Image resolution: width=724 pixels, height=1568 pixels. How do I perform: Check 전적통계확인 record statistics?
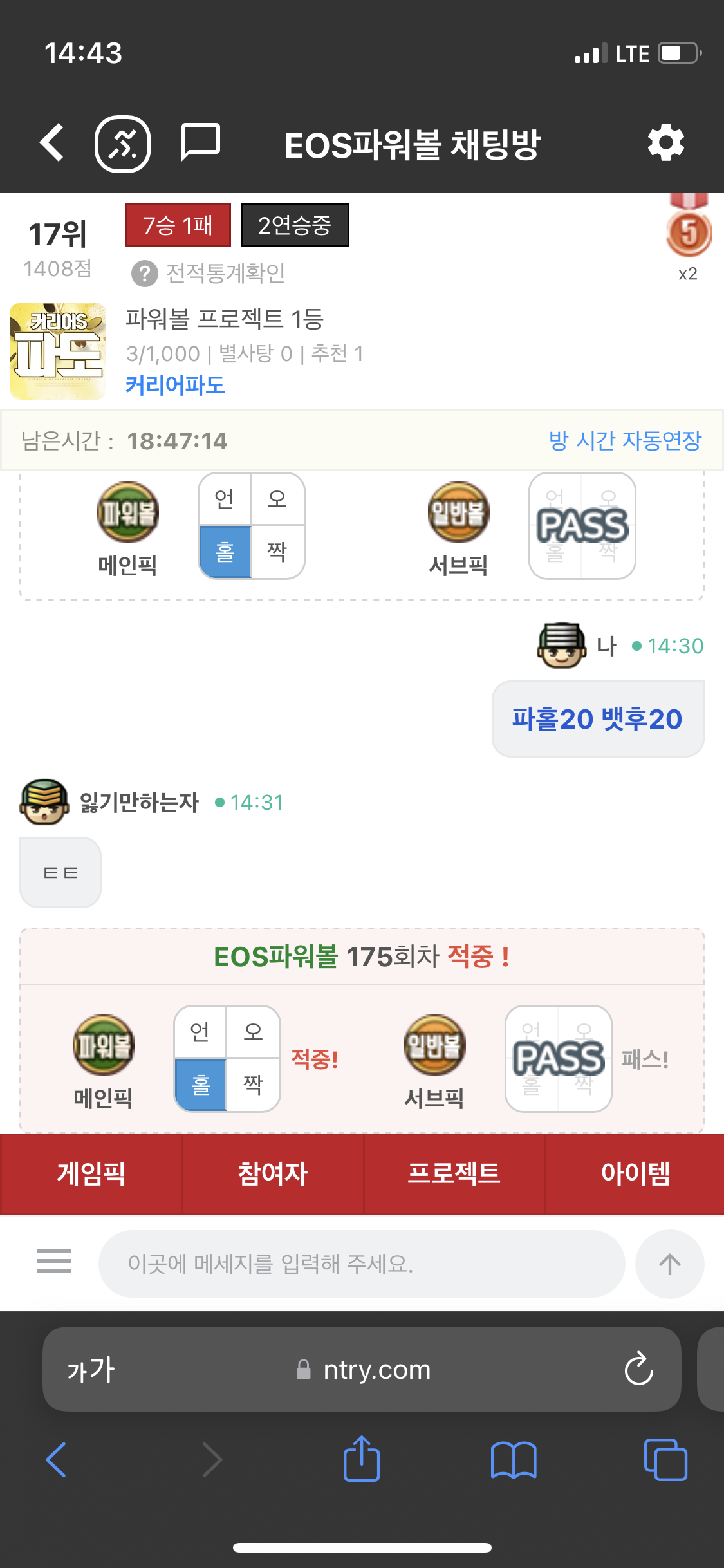(x=209, y=274)
